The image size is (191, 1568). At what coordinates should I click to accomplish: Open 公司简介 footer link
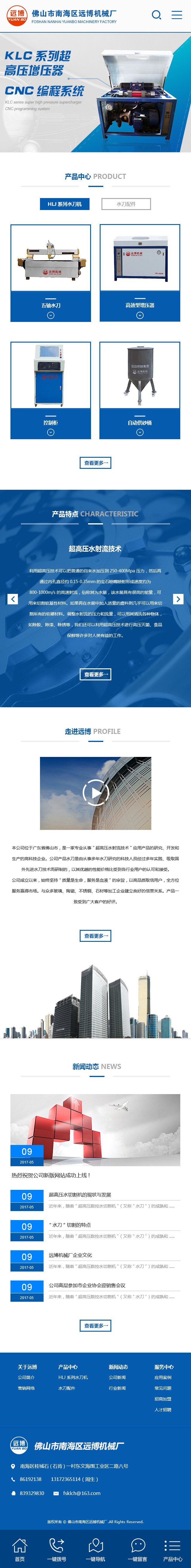[26, 1377]
